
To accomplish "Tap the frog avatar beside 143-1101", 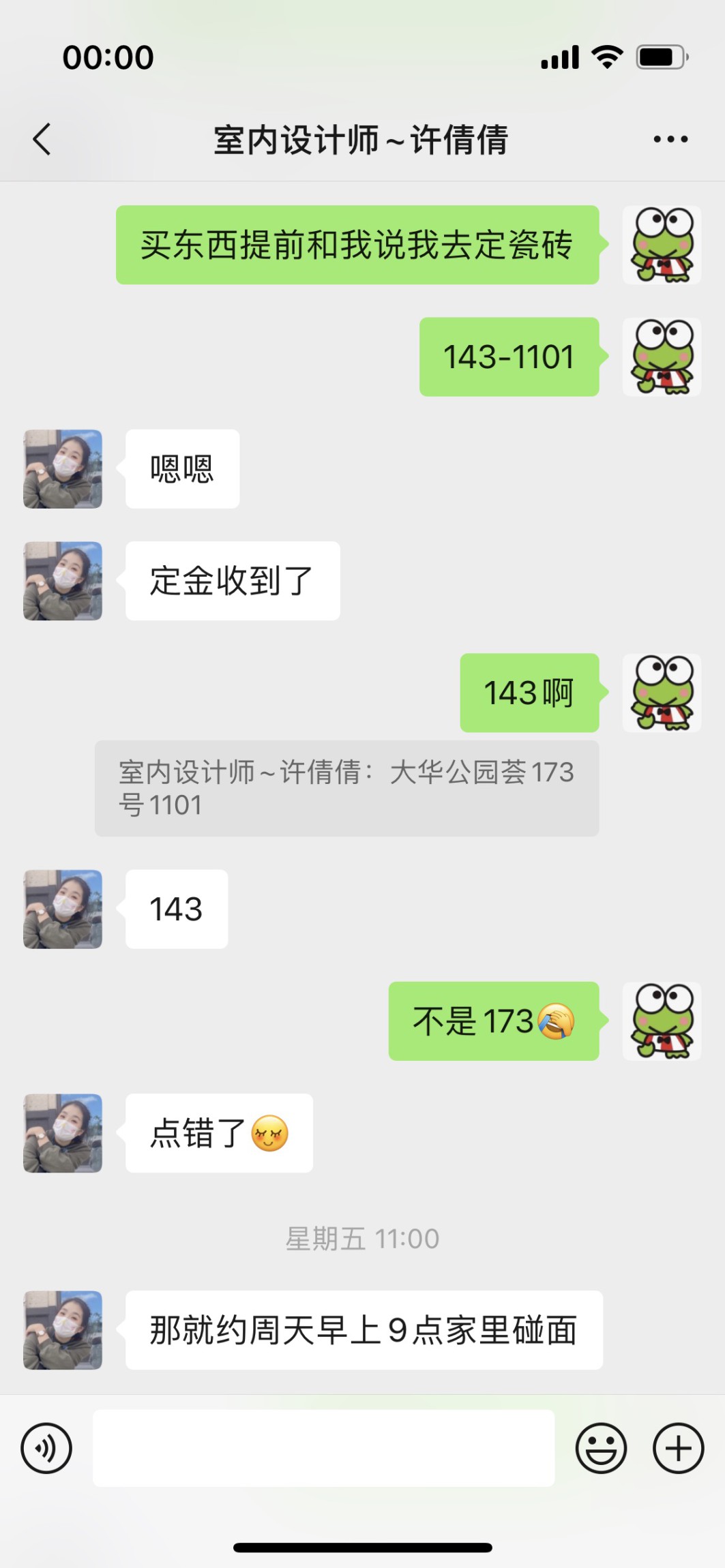I will pyautogui.click(x=662, y=357).
